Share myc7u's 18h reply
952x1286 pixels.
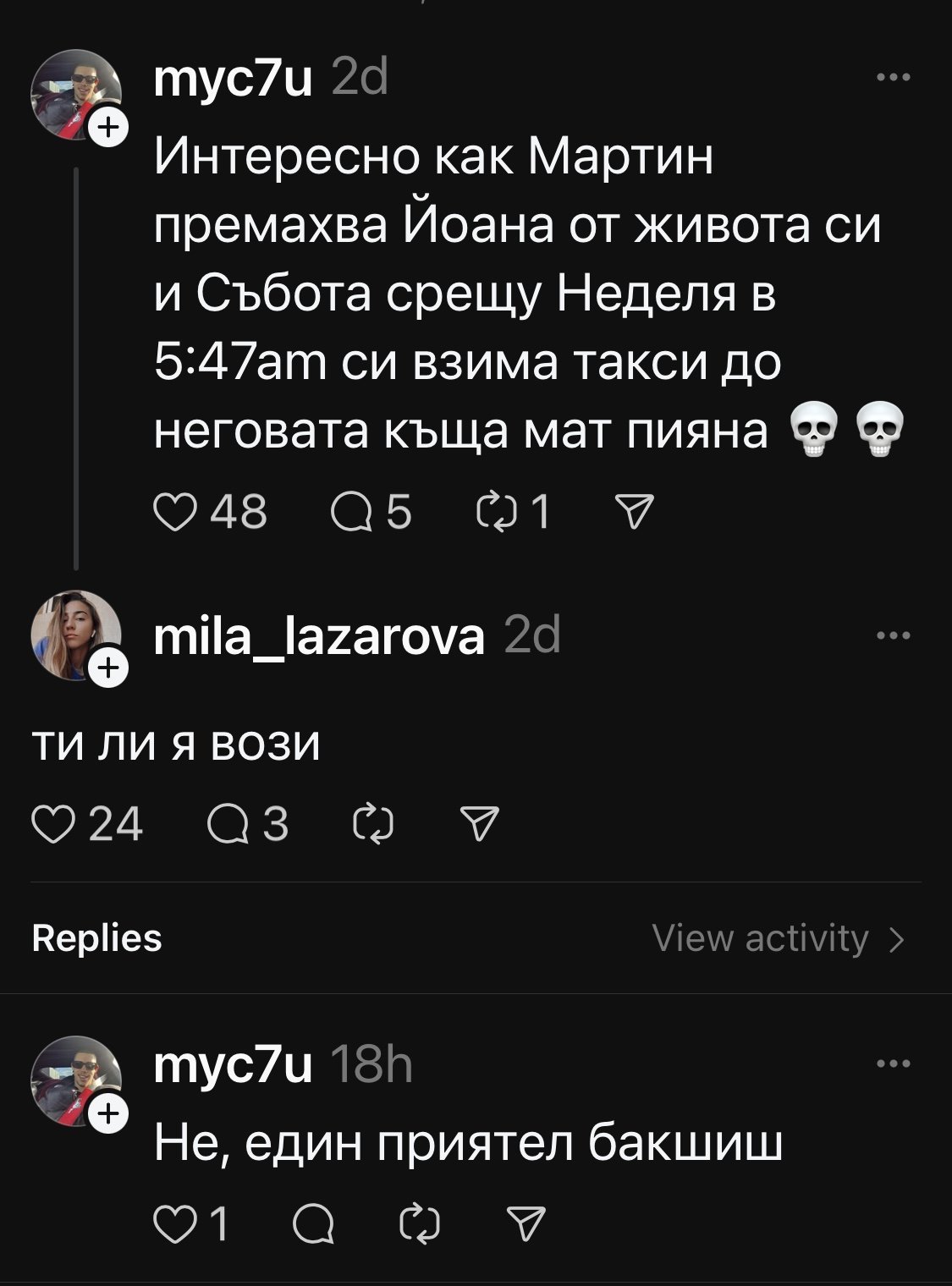(526, 1224)
